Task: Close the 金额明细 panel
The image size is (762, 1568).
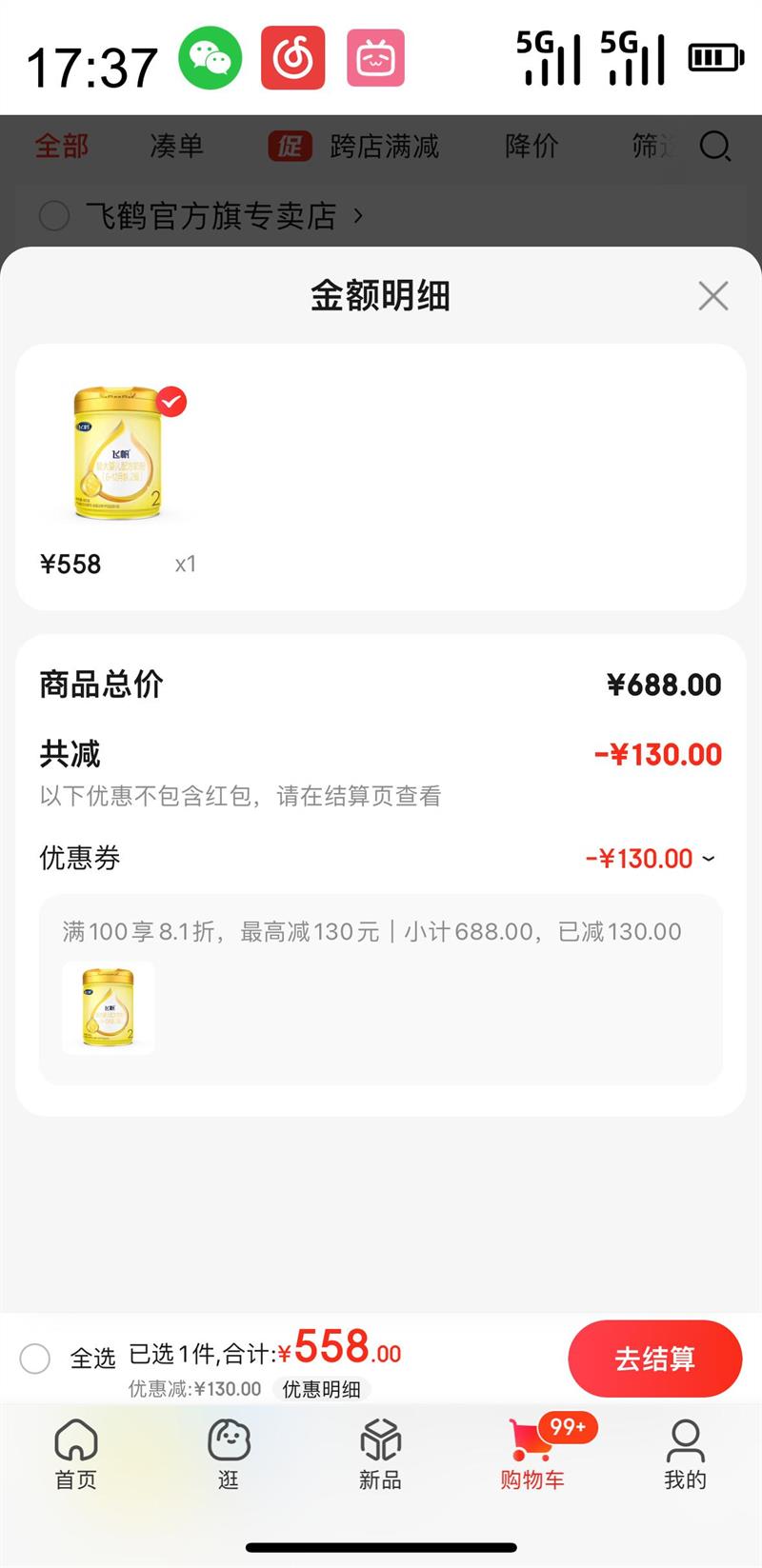Action: click(712, 296)
